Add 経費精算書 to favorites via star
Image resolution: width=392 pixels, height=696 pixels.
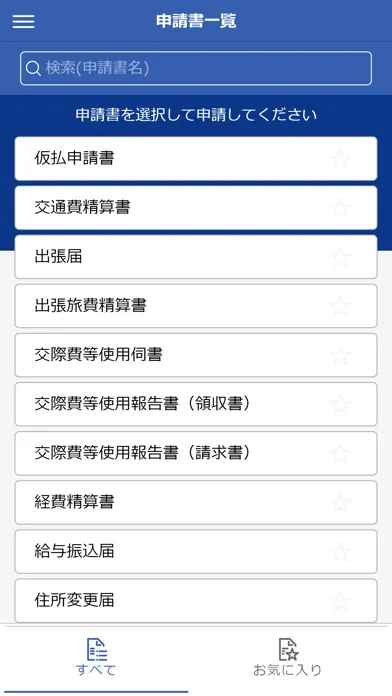coord(341,502)
